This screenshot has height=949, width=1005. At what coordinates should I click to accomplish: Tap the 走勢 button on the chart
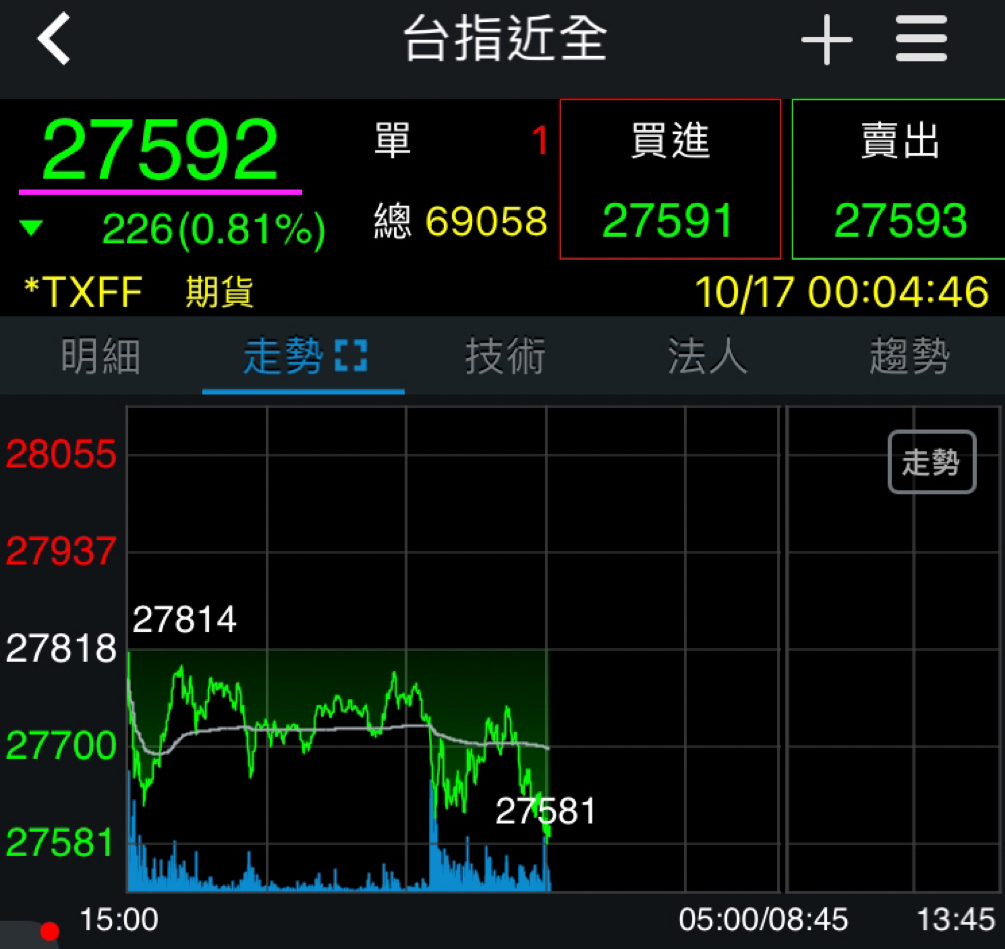coord(932,462)
